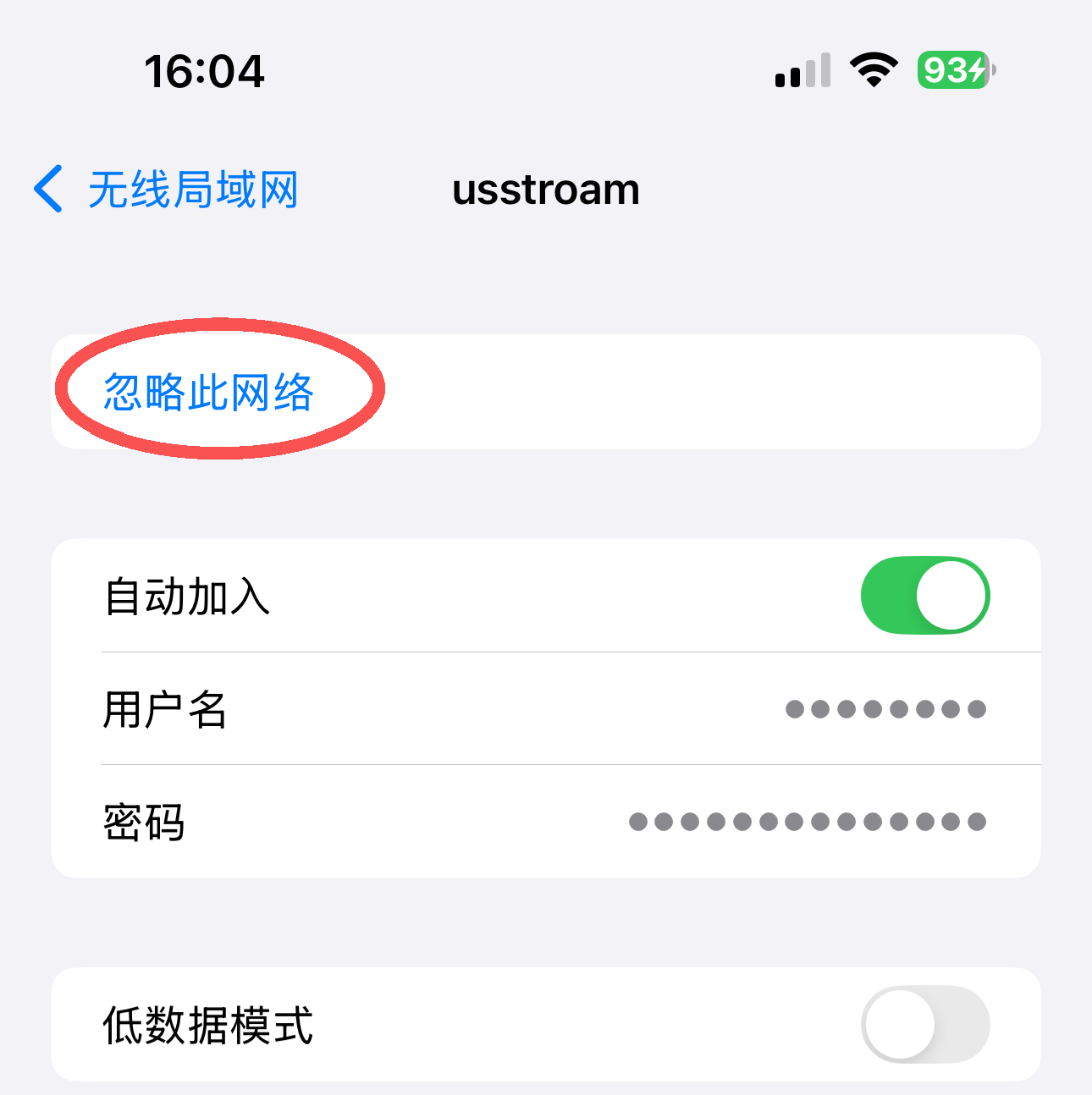Image resolution: width=1092 pixels, height=1095 pixels.
Task: Tap 忽略此网络 to forget network
Action: point(208,392)
